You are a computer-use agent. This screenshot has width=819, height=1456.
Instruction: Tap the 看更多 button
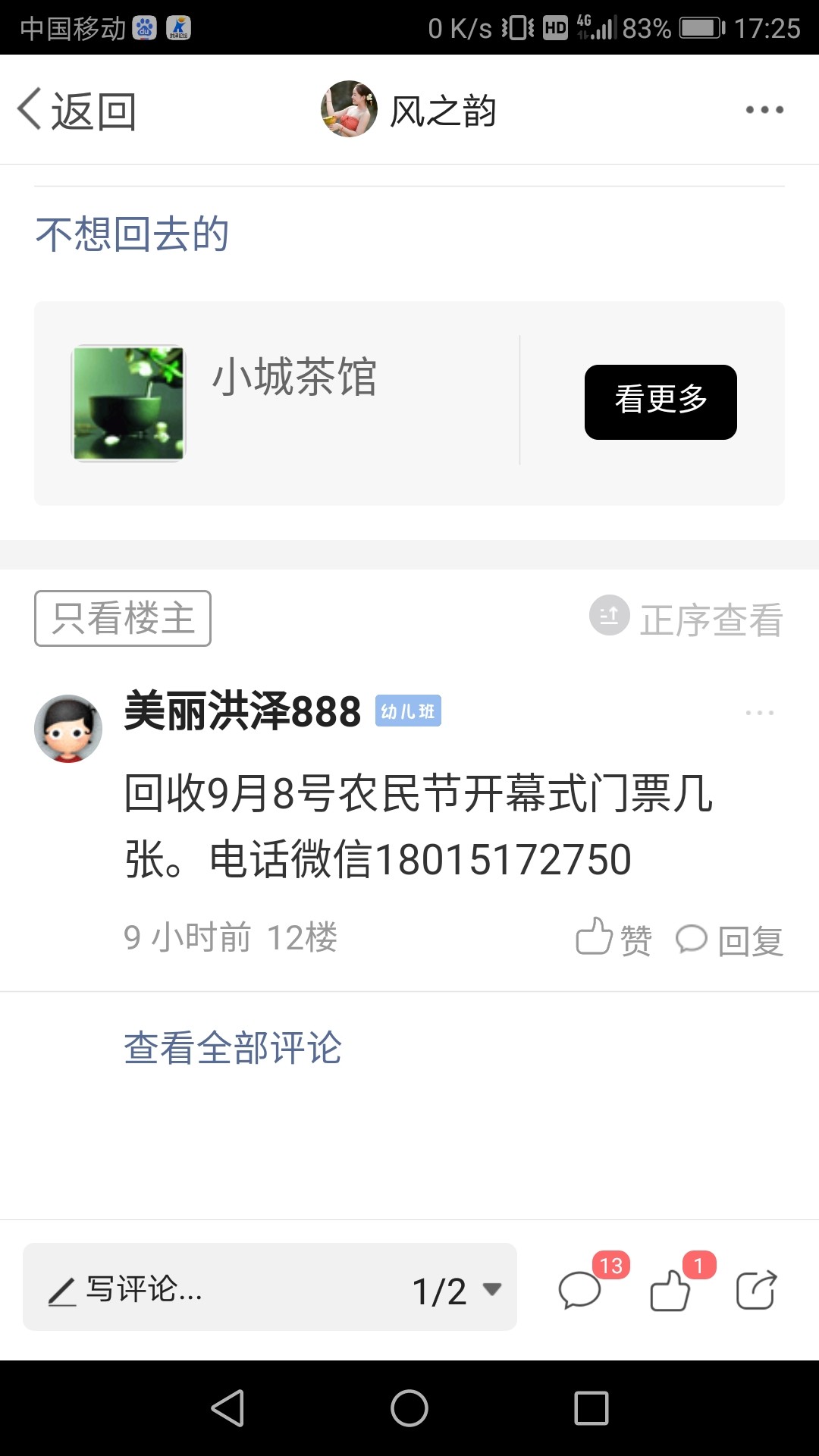[661, 402]
